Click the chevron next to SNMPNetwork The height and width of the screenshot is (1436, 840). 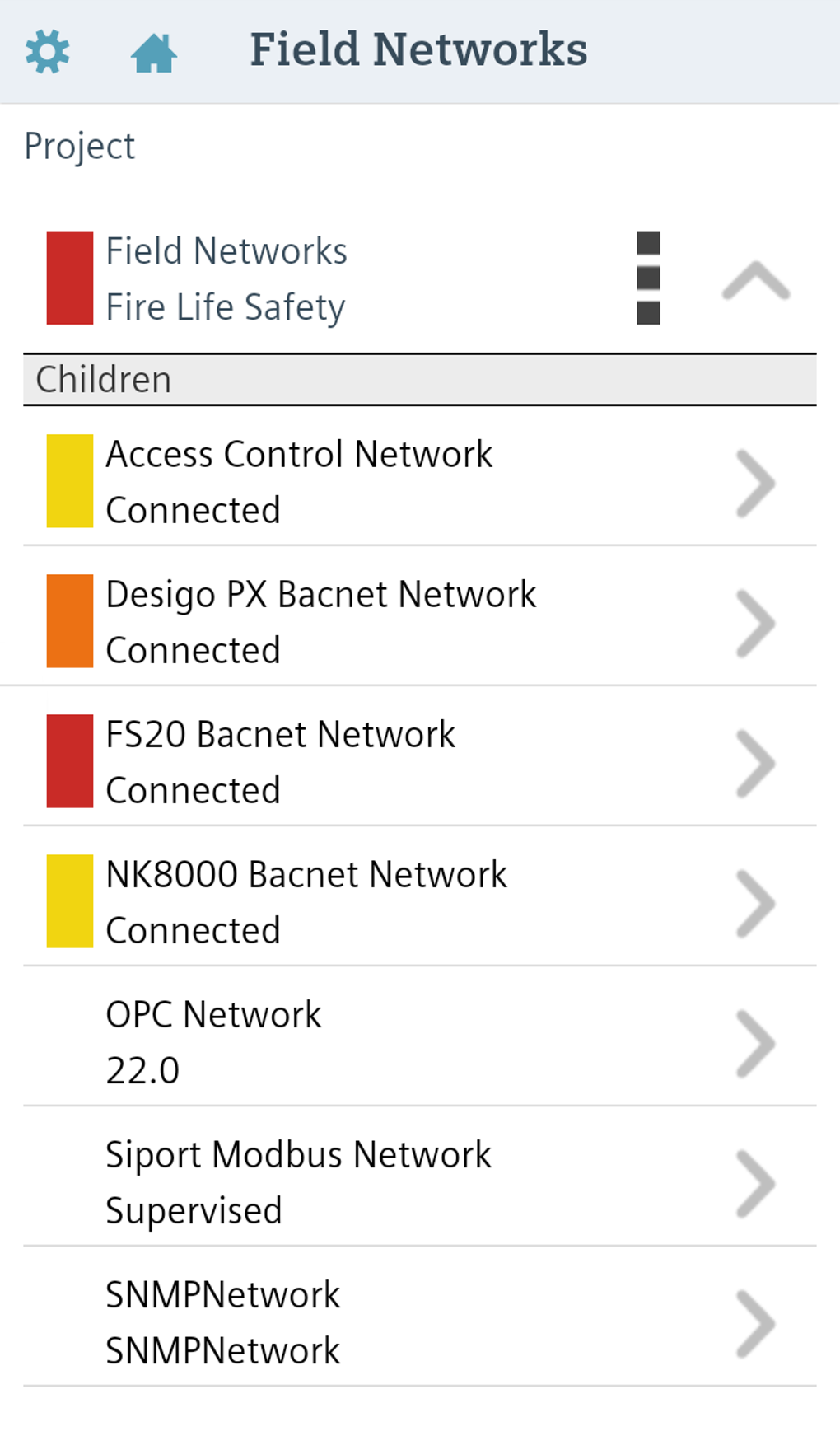[x=757, y=1322]
